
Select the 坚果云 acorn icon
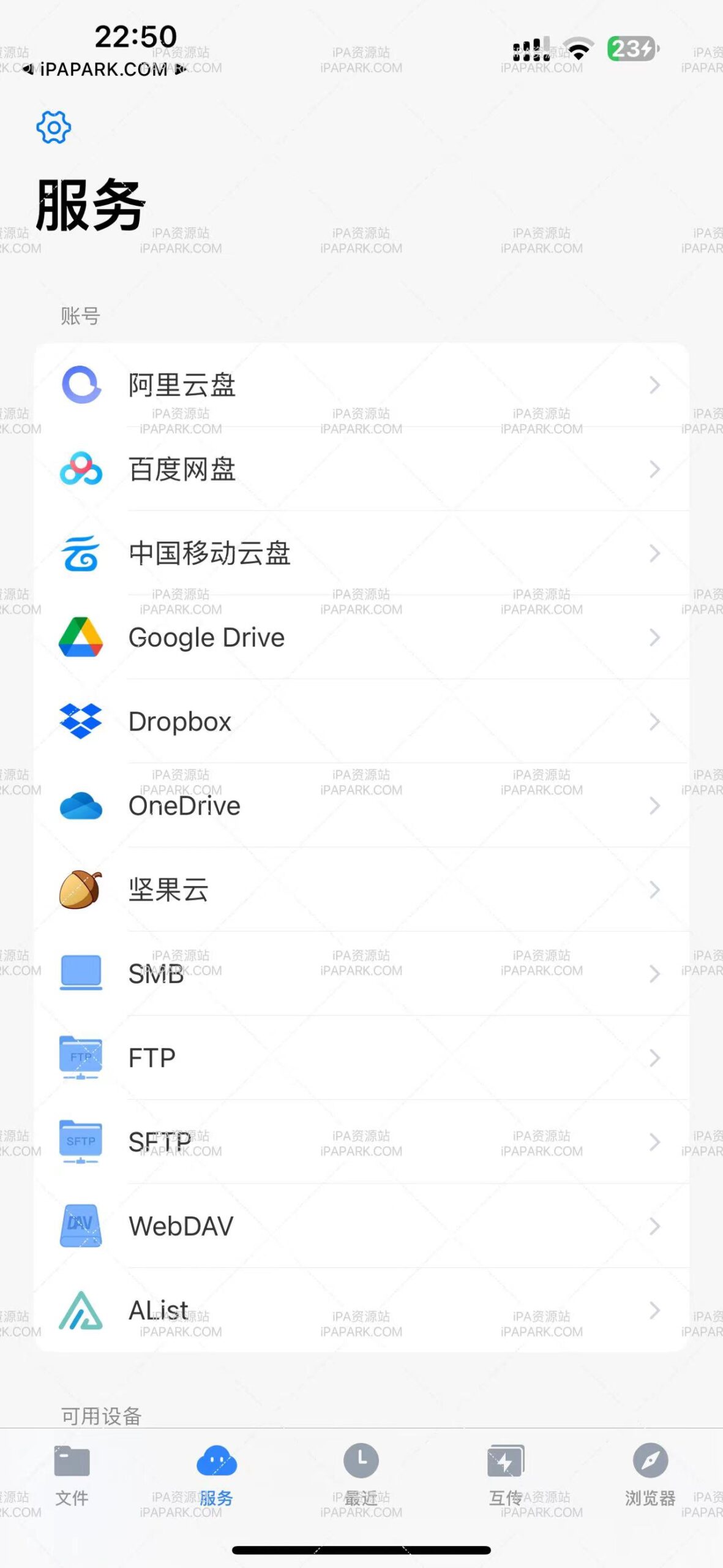pyautogui.click(x=80, y=889)
